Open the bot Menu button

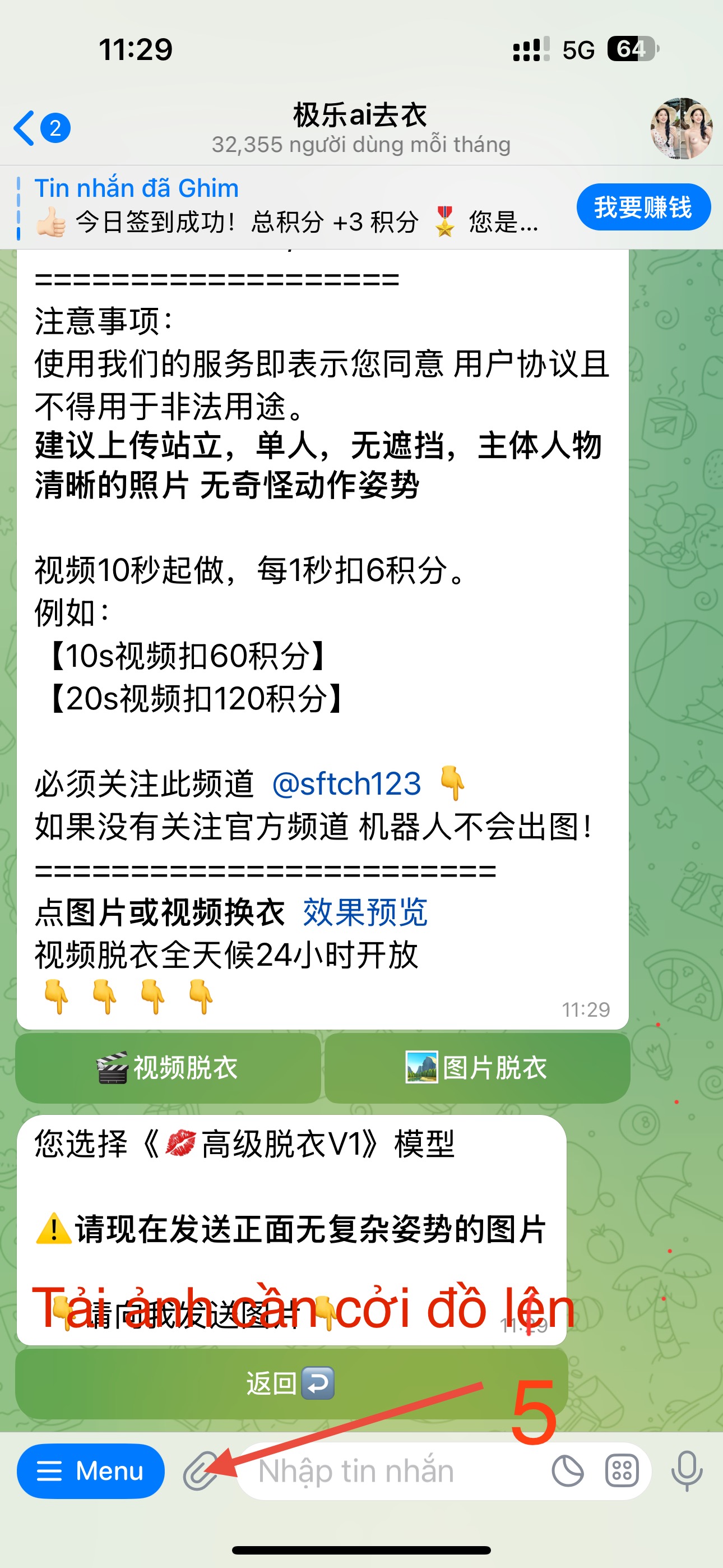point(91,1471)
